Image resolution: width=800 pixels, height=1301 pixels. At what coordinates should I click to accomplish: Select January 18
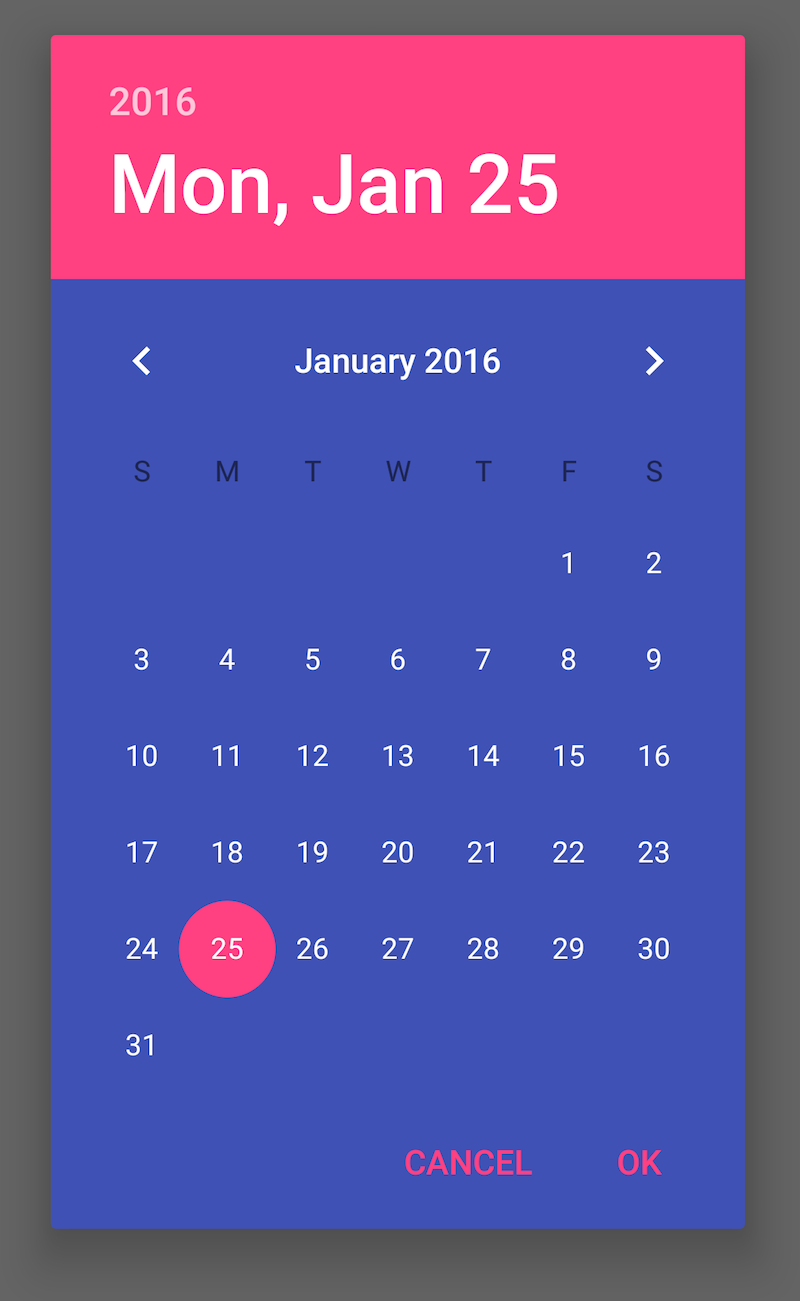coord(227,853)
